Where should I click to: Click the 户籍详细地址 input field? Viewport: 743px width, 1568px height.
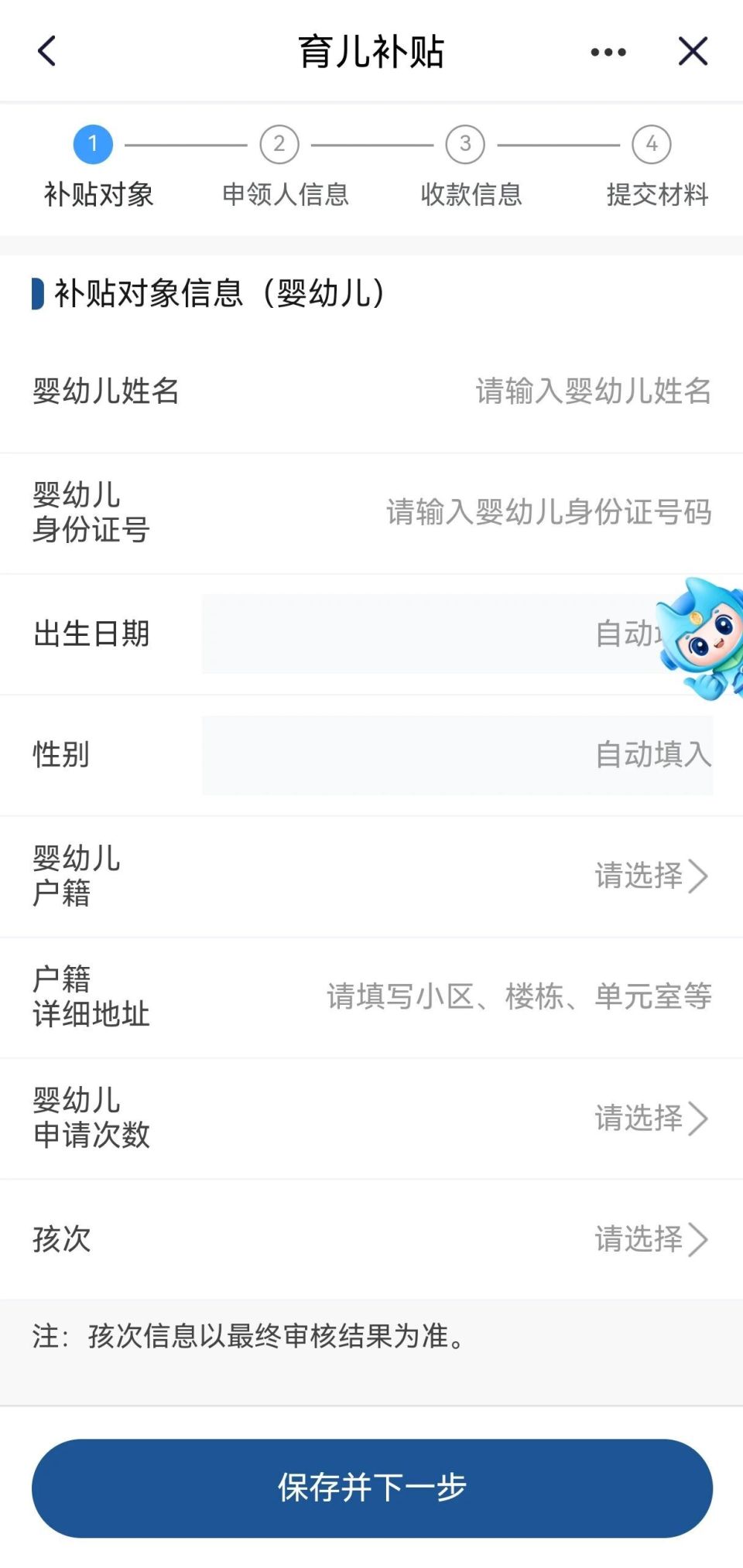(519, 998)
